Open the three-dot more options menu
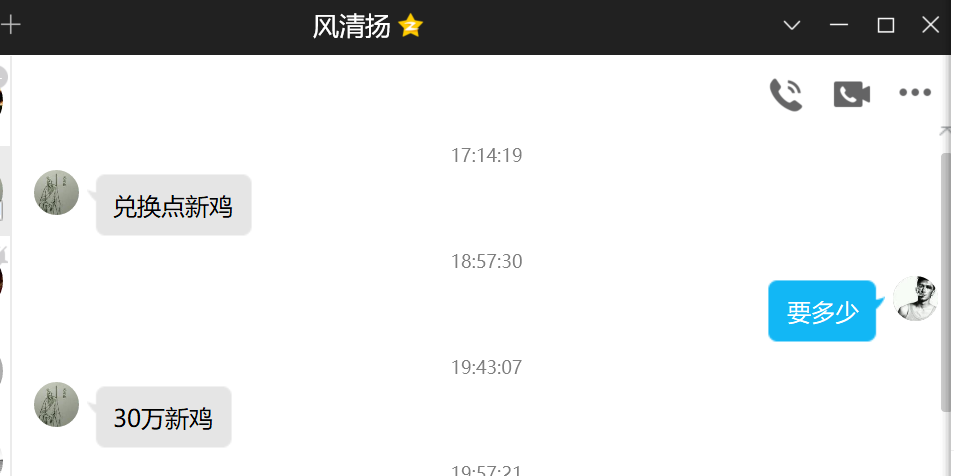 (914, 93)
